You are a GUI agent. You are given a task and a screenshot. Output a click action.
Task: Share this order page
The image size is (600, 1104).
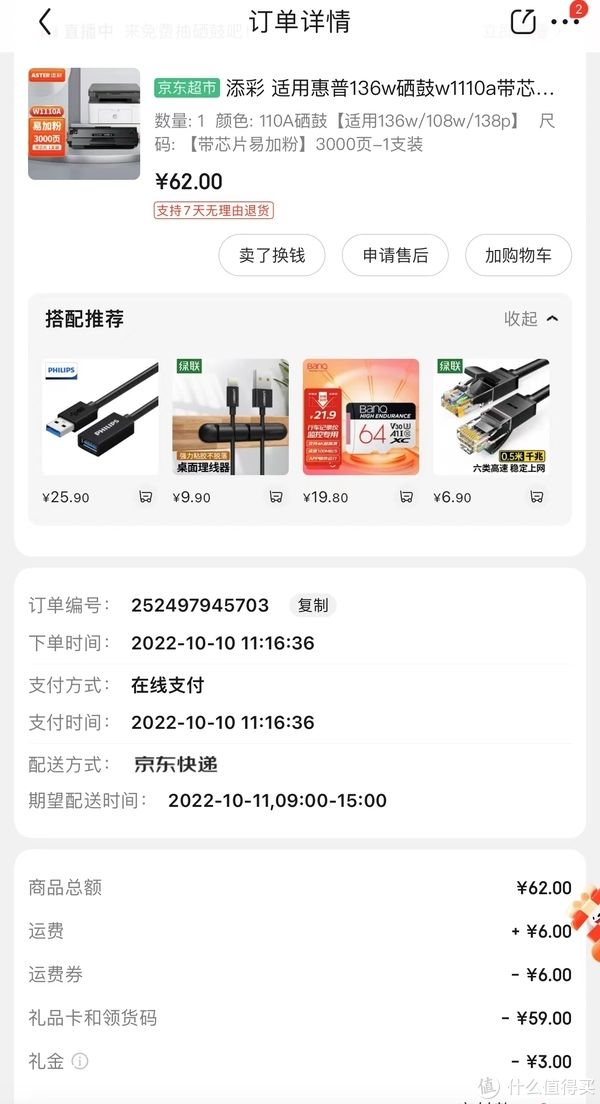coord(523,21)
